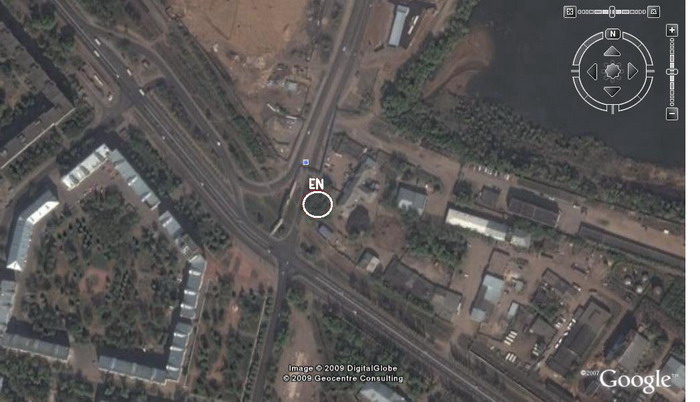Pan the map right with the arrow

pyautogui.click(x=633, y=71)
